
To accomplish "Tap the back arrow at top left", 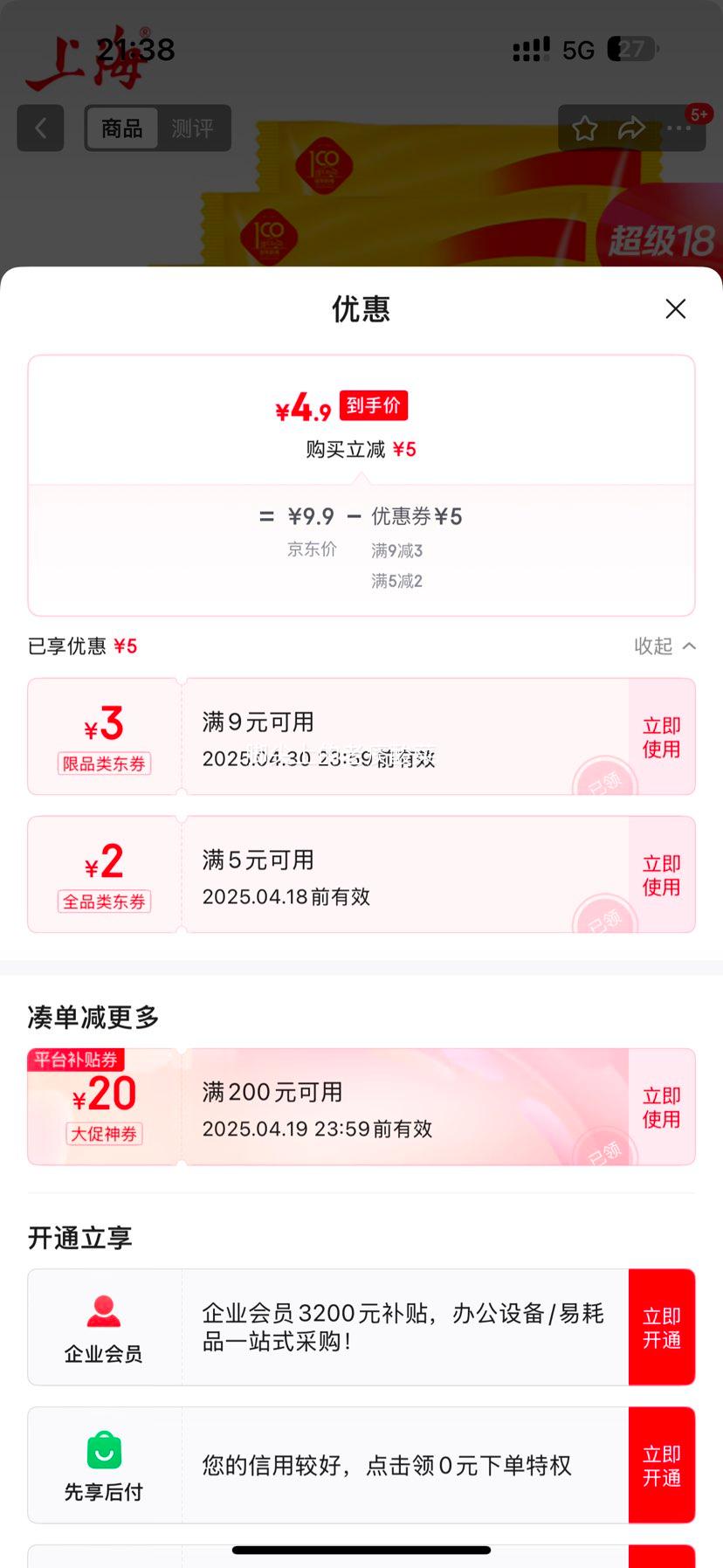I will pos(40,128).
